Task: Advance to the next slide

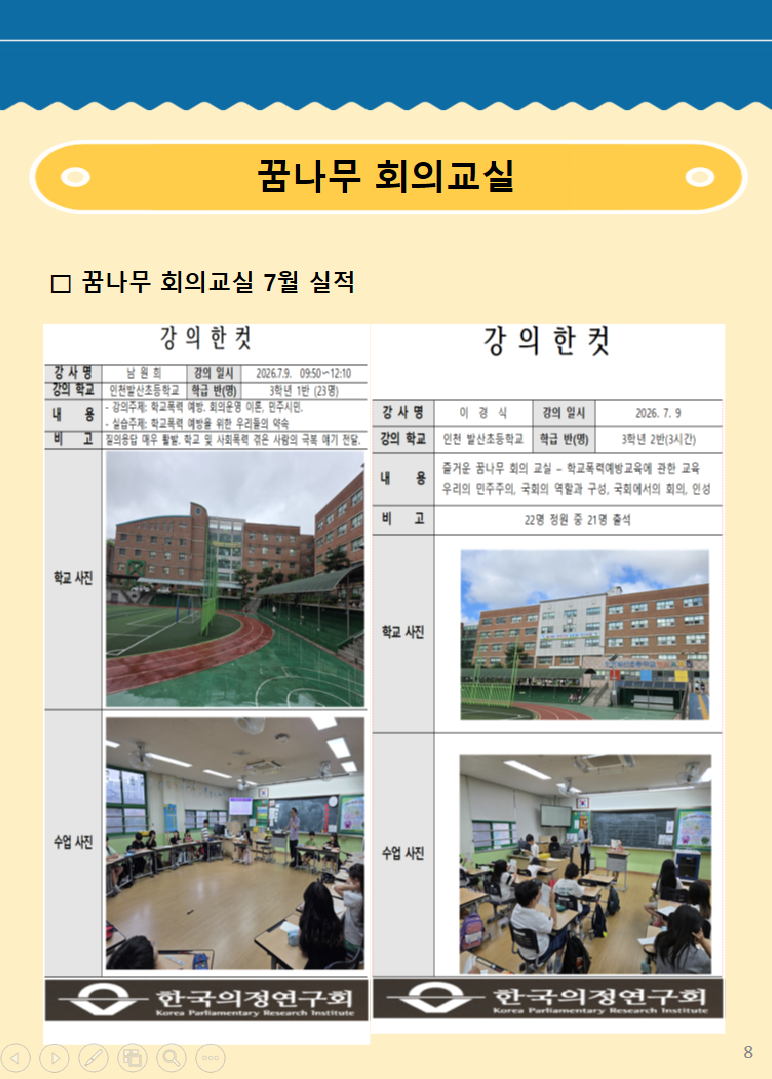Action: (x=54, y=1058)
